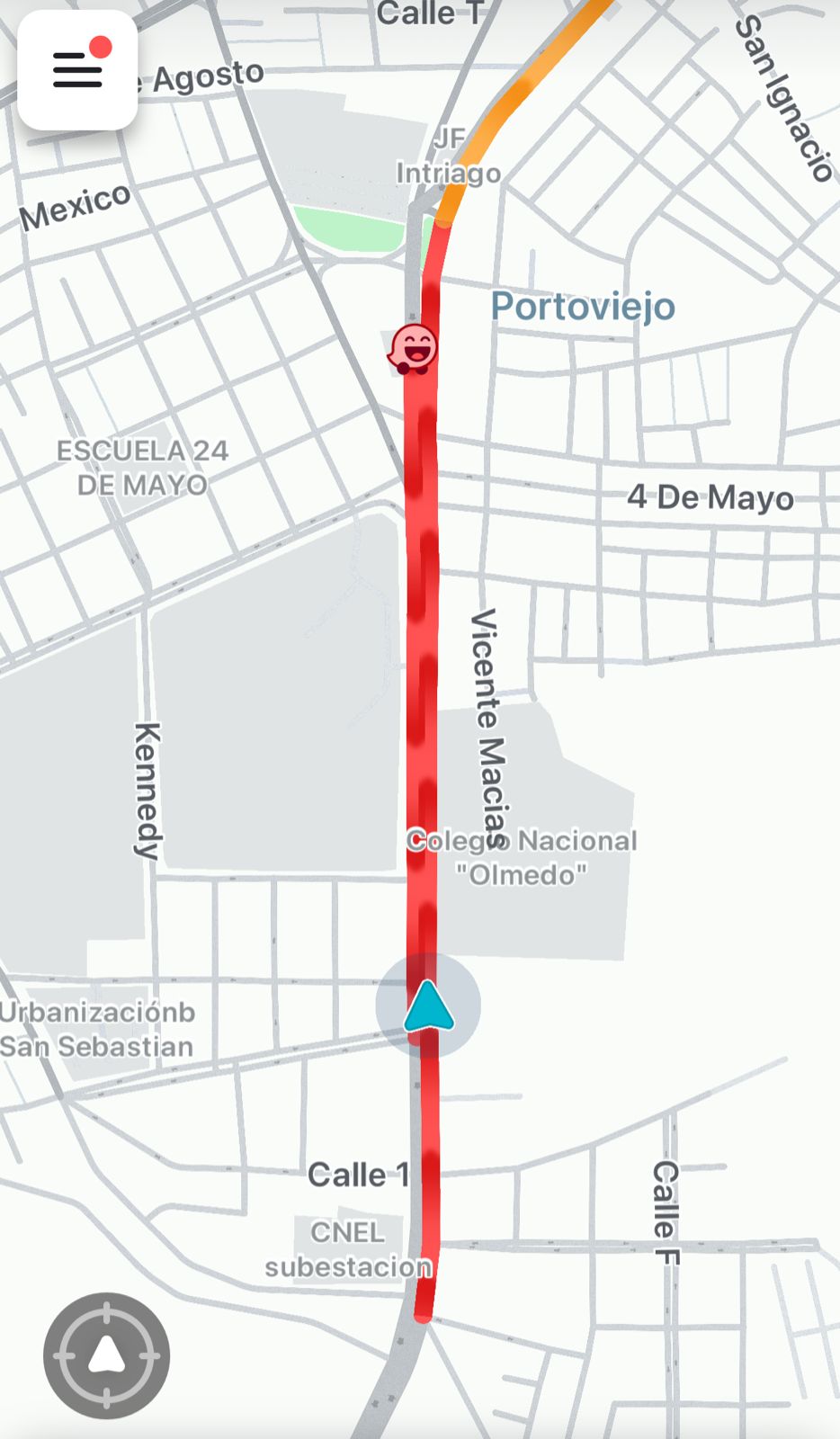
Task: Recenter map with the compass button
Action: click(106, 1355)
